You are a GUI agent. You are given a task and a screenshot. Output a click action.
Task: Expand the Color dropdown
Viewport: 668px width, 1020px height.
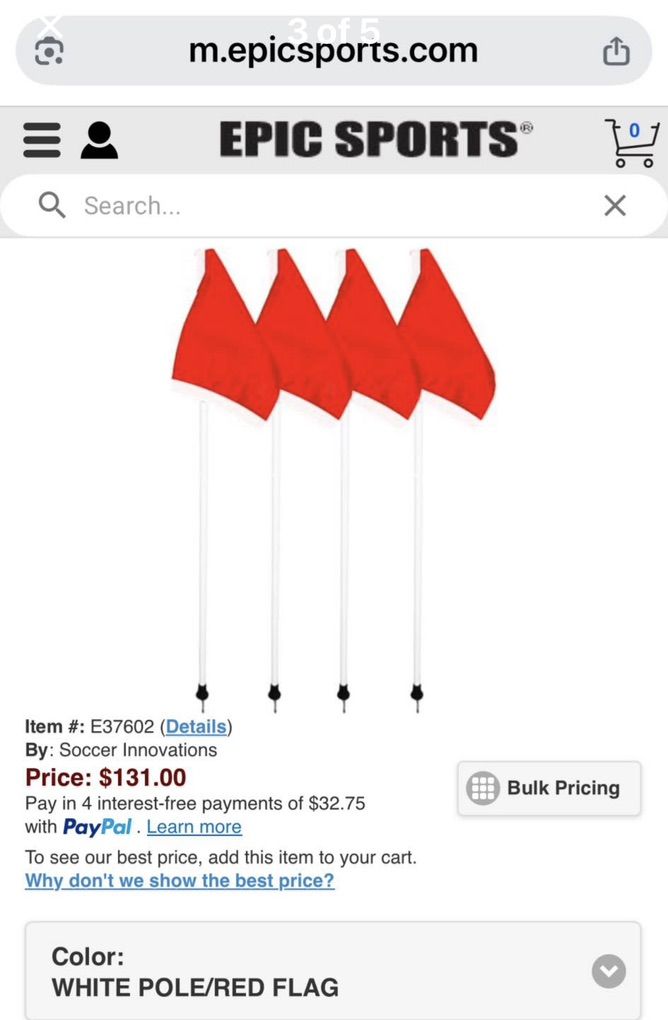coord(608,970)
